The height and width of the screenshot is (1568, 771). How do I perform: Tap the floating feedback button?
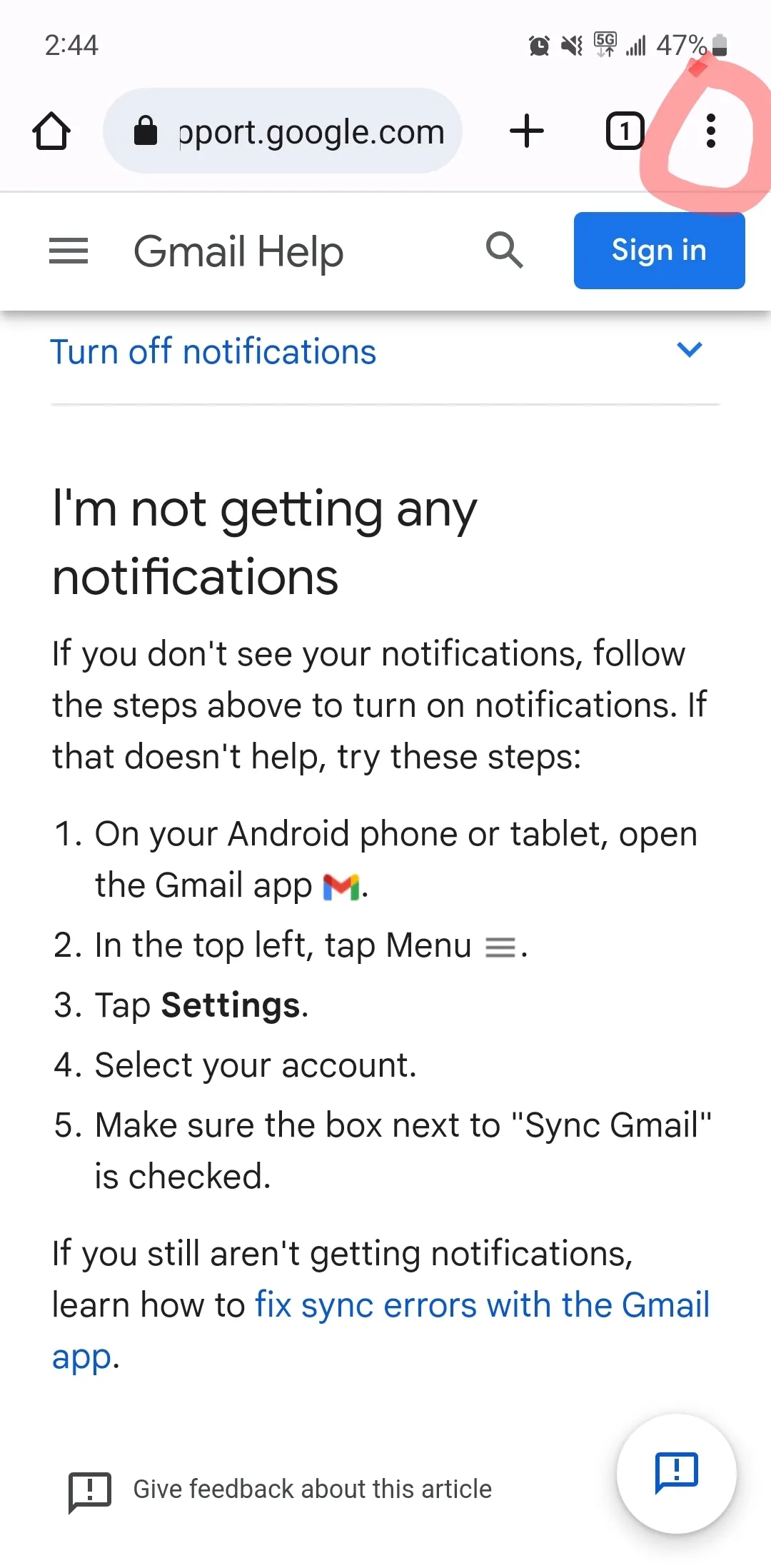pyautogui.click(x=676, y=1473)
